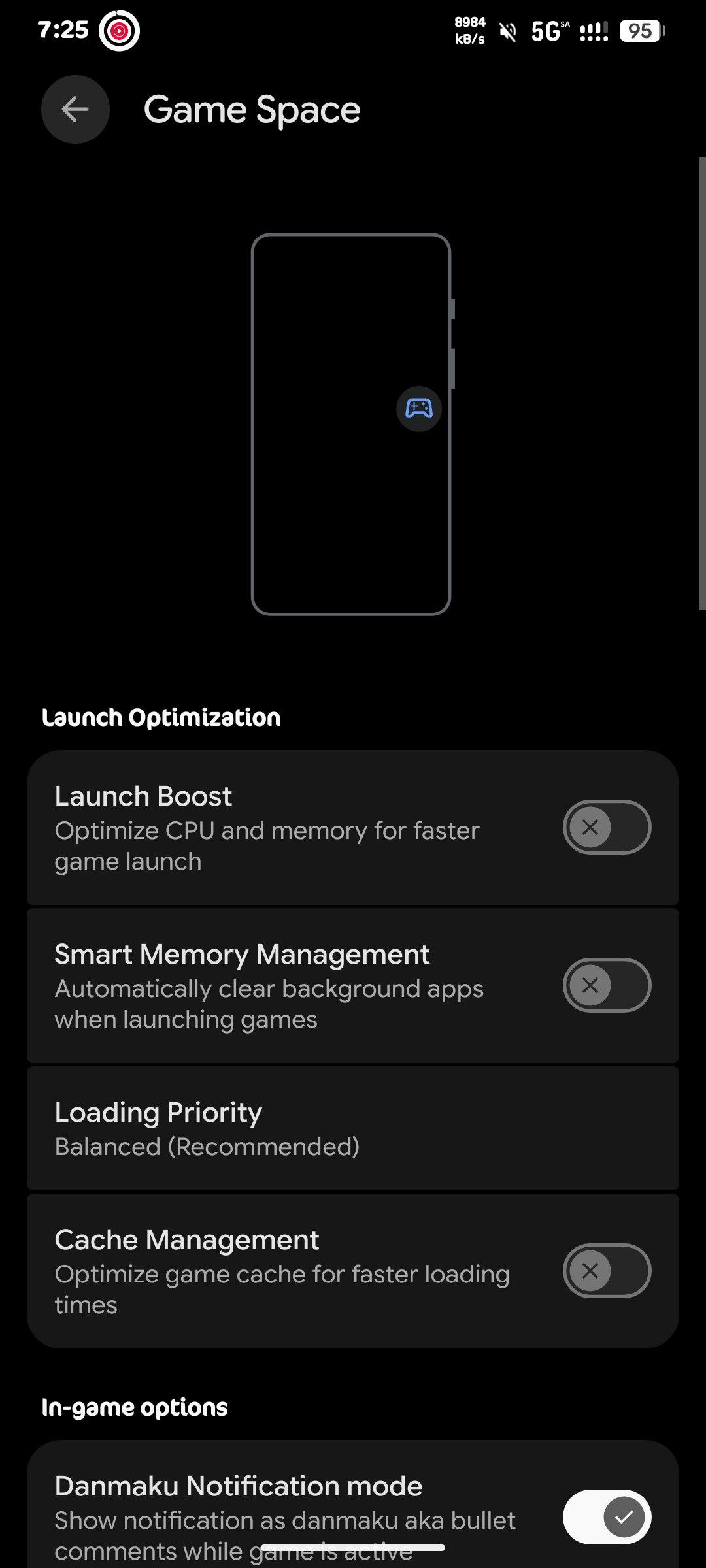Screen dimensions: 706x1568
Task: Enable the Launch Boost switch
Action: (x=607, y=827)
